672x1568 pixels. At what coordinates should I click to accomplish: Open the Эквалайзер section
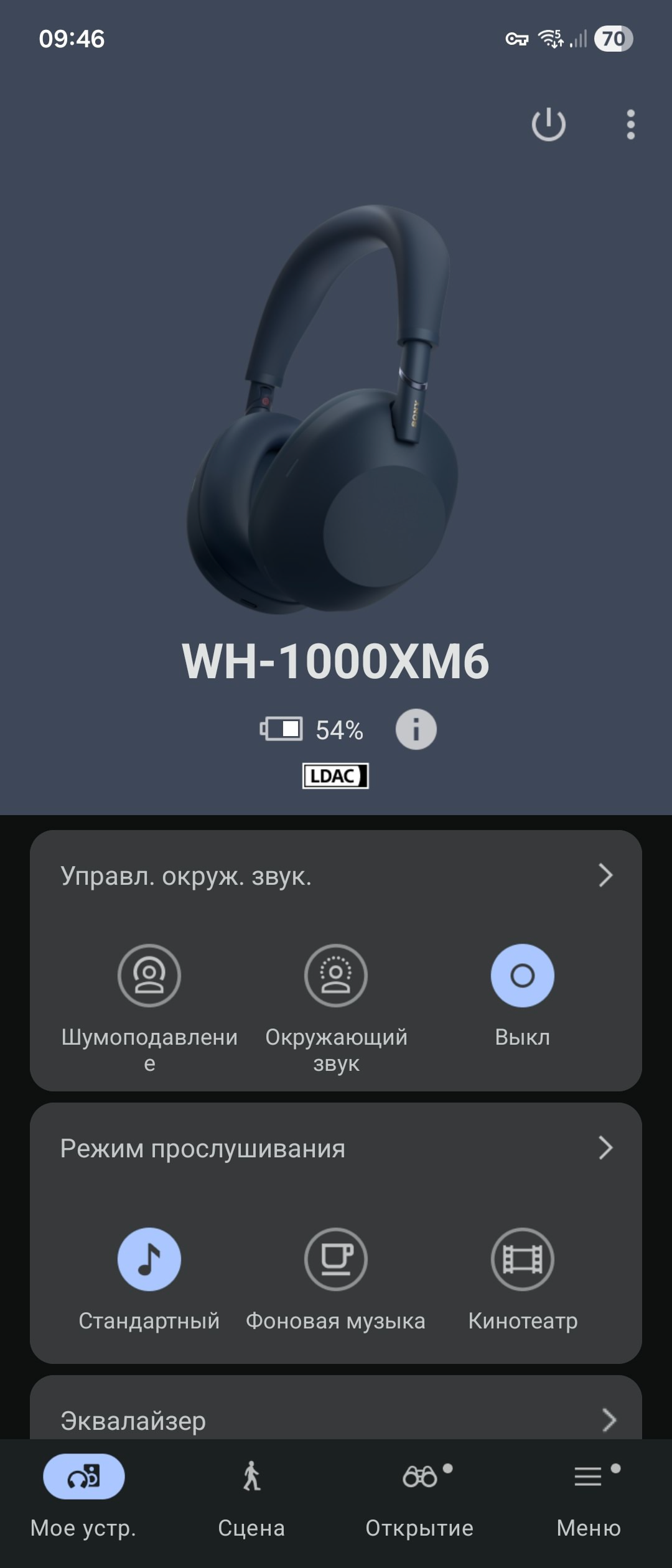coord(336,1421)
